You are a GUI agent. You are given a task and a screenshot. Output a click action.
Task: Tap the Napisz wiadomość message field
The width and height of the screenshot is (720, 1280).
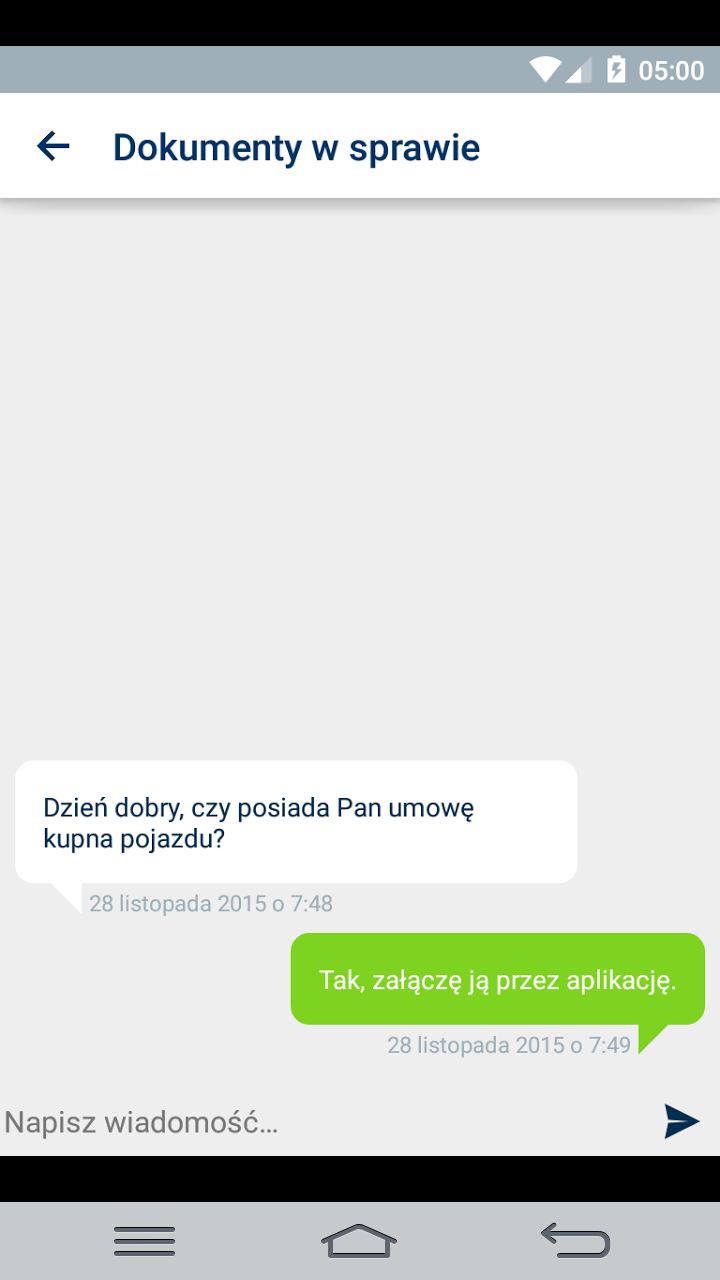(320, 1122)
